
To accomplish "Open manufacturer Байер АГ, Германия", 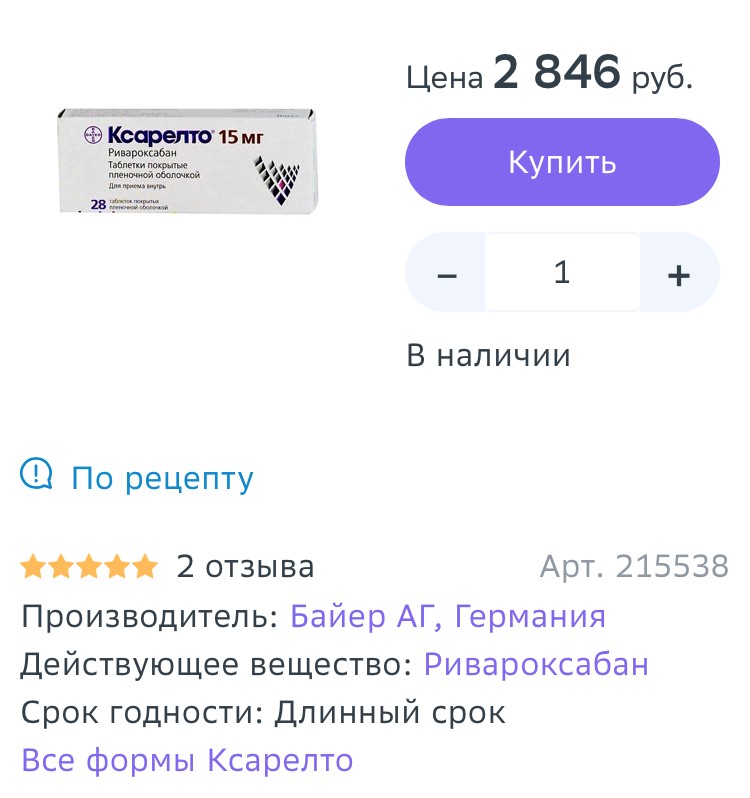I will click(x=447, y=616).
